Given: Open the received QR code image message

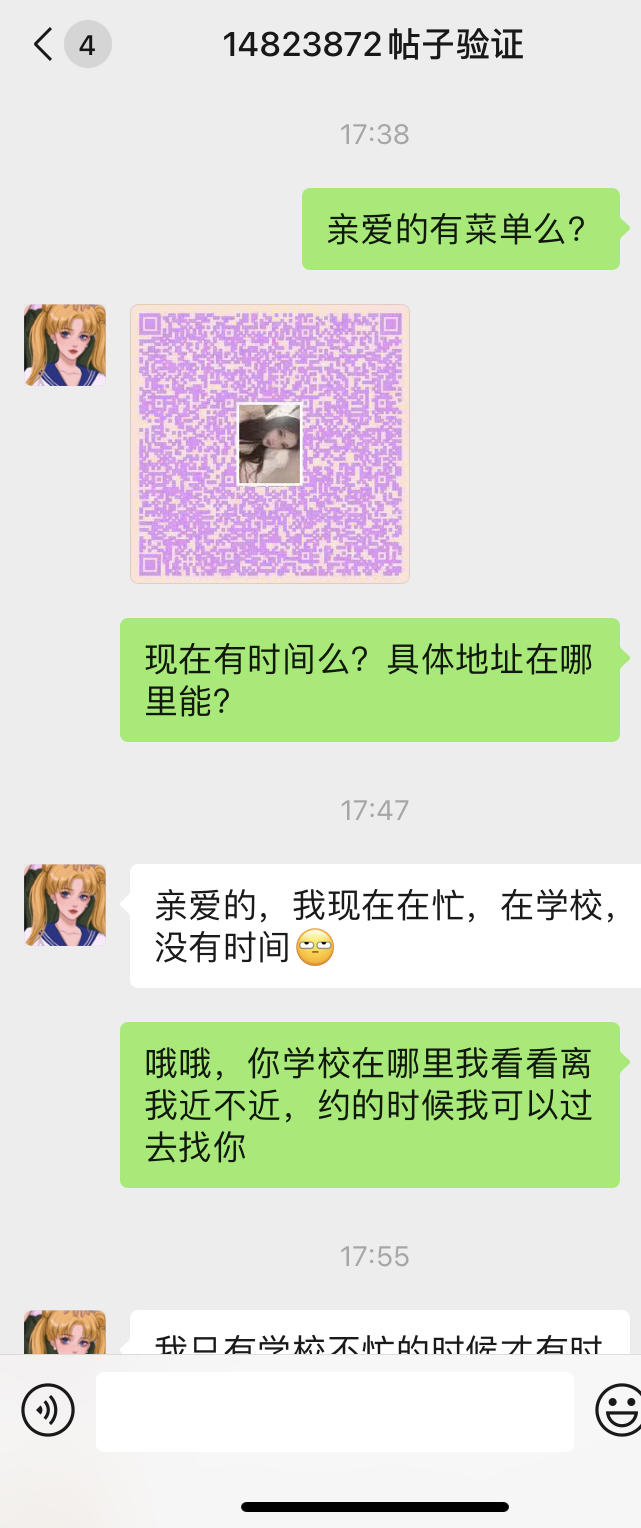Looking at the screenshot, I should point(270,444).
